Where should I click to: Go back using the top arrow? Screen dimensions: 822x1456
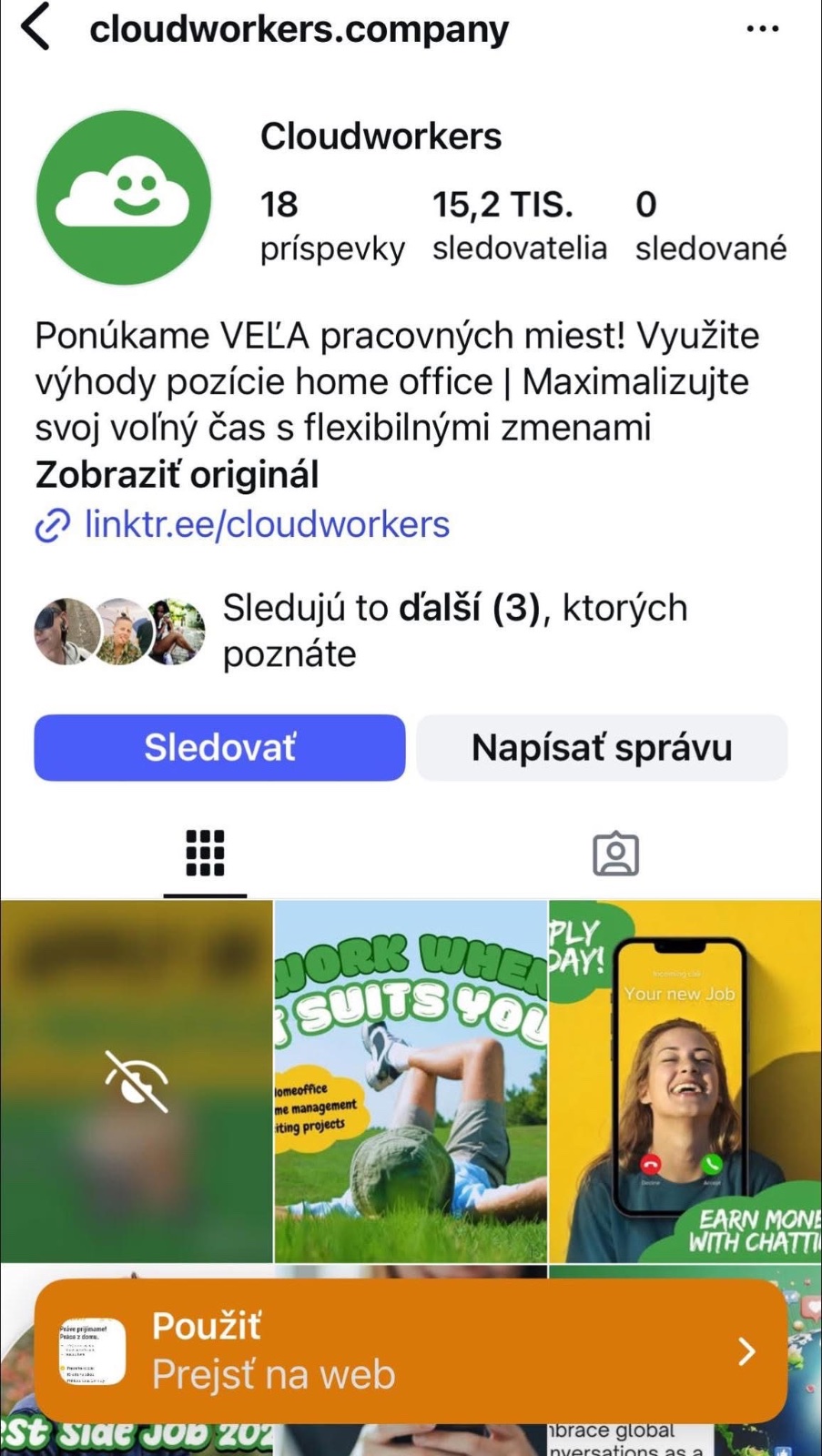tap(36, 27)
